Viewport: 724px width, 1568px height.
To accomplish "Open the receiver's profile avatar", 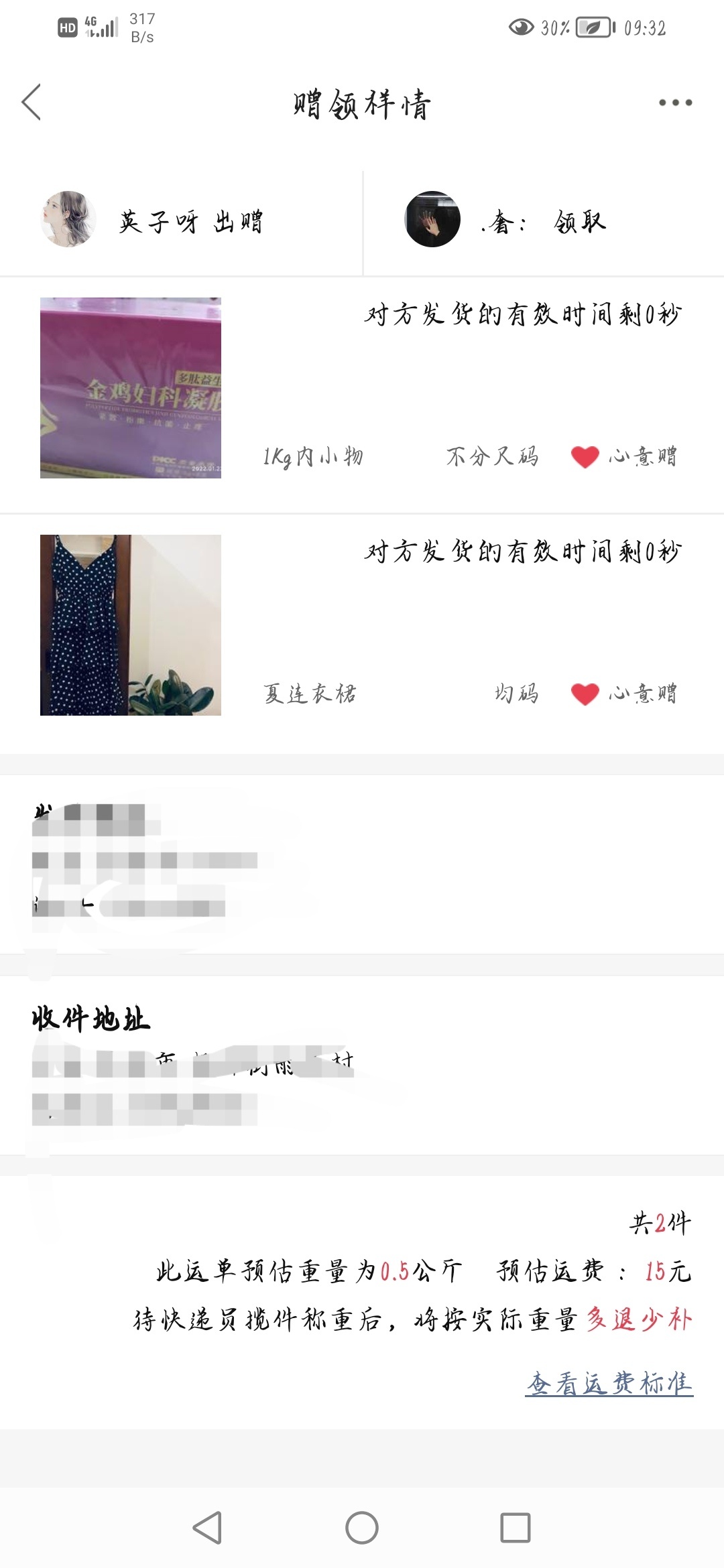I will point(432,219).
